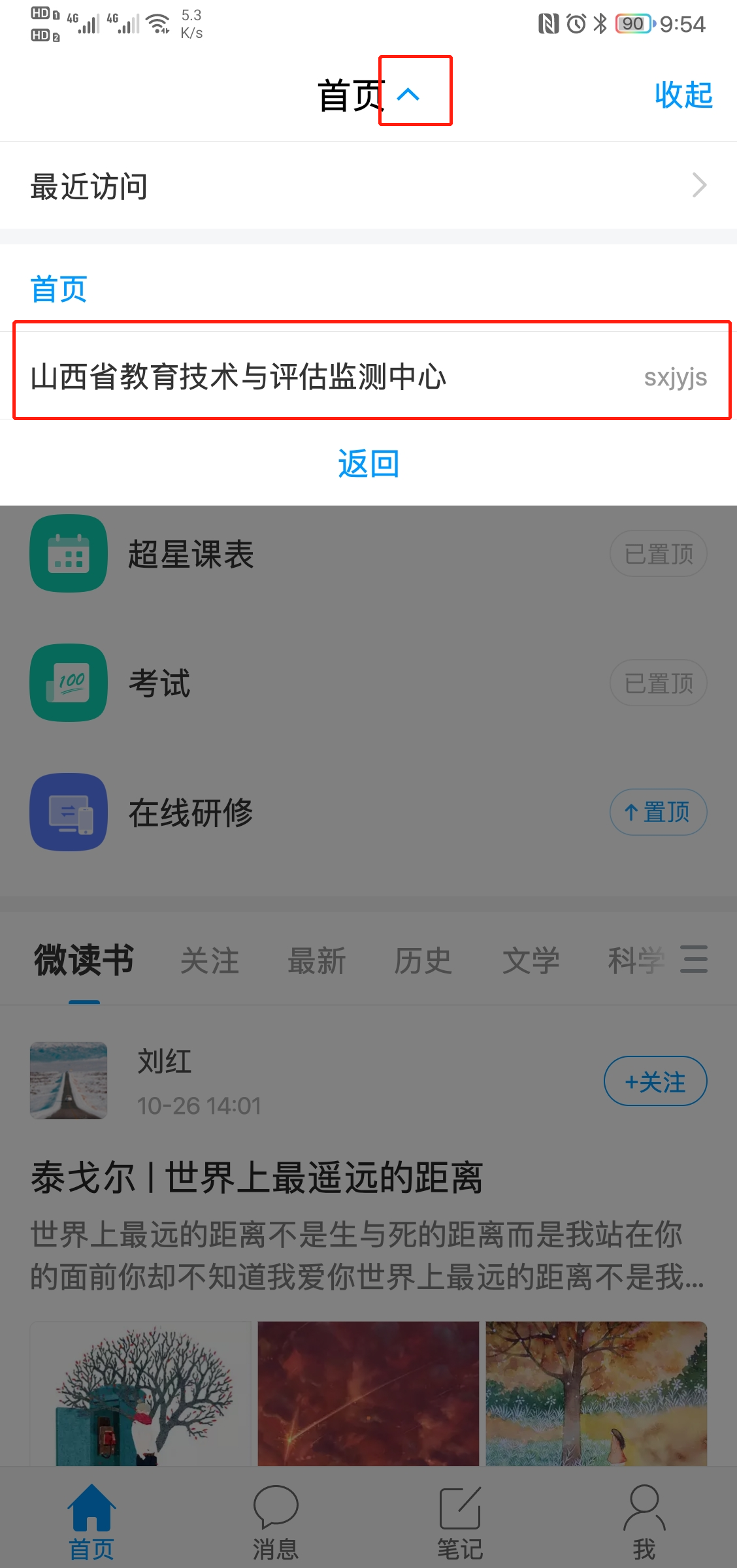The image size is (737, 1568).
Task: Tap 收起 to collapse the panel
Action: coord(683,95)
